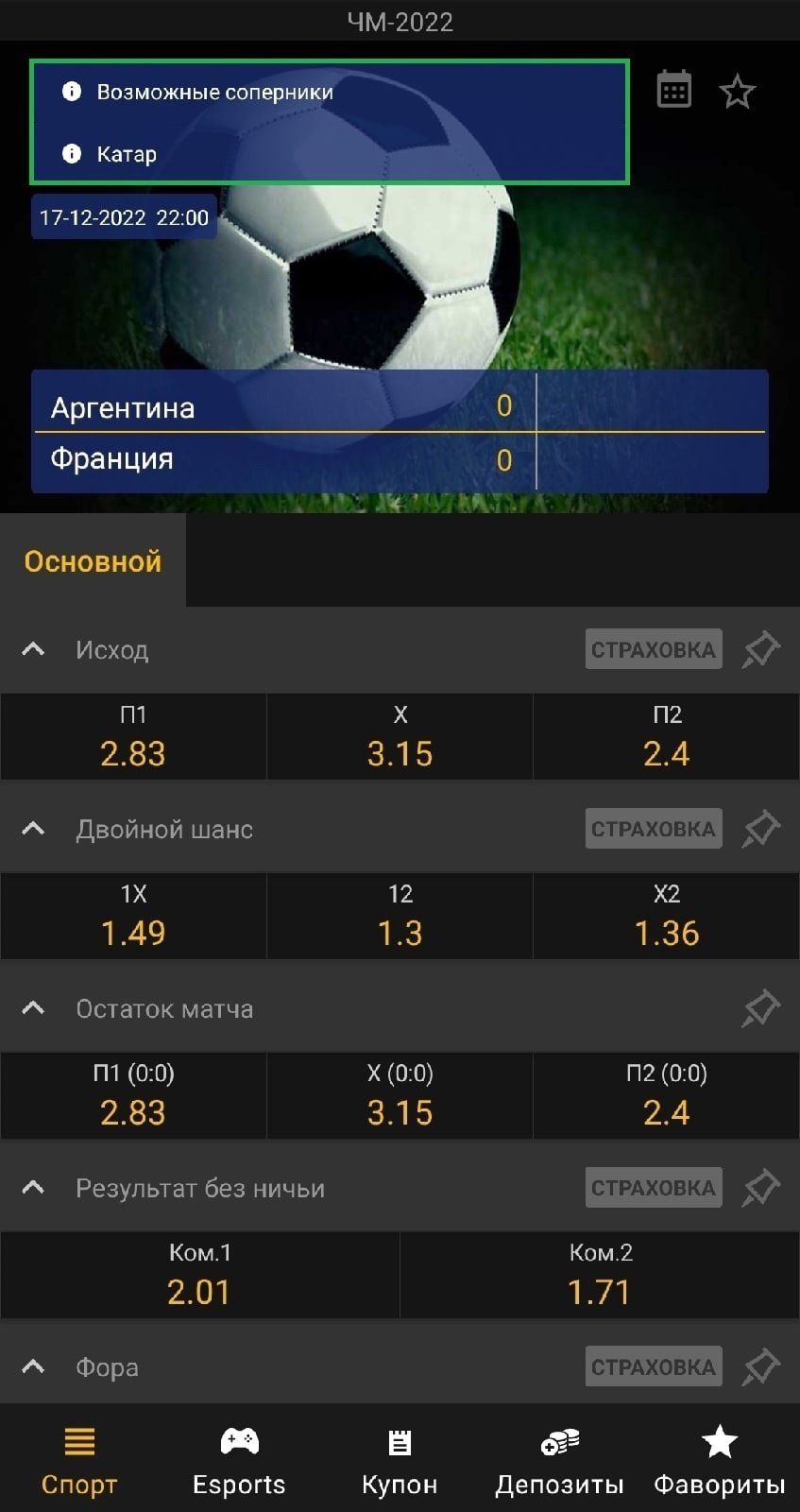Open the Фавориты tab

coord(719,1460)
